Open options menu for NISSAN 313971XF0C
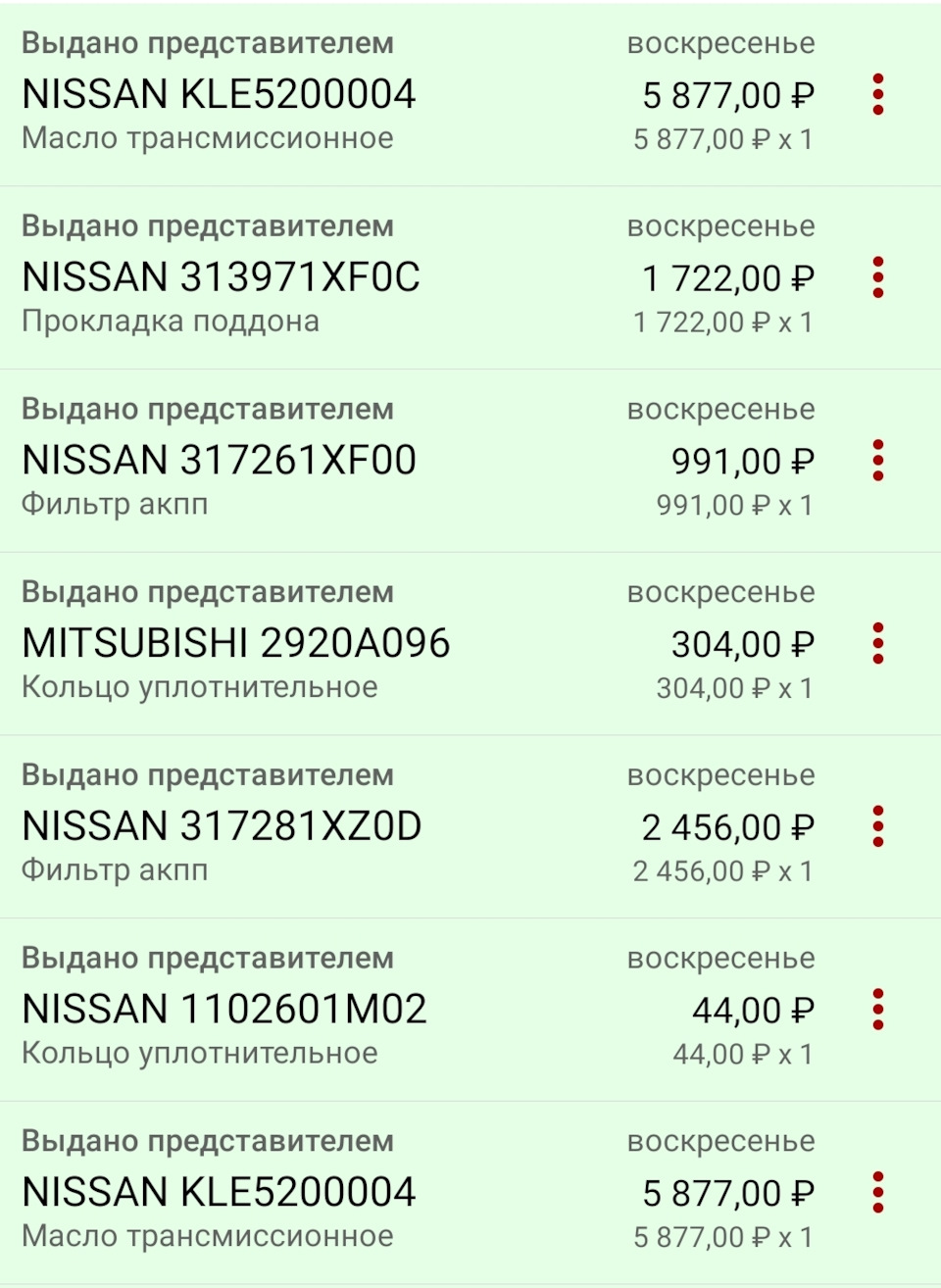The height and width of the screenshot is (1288, 941). point(877,277)
